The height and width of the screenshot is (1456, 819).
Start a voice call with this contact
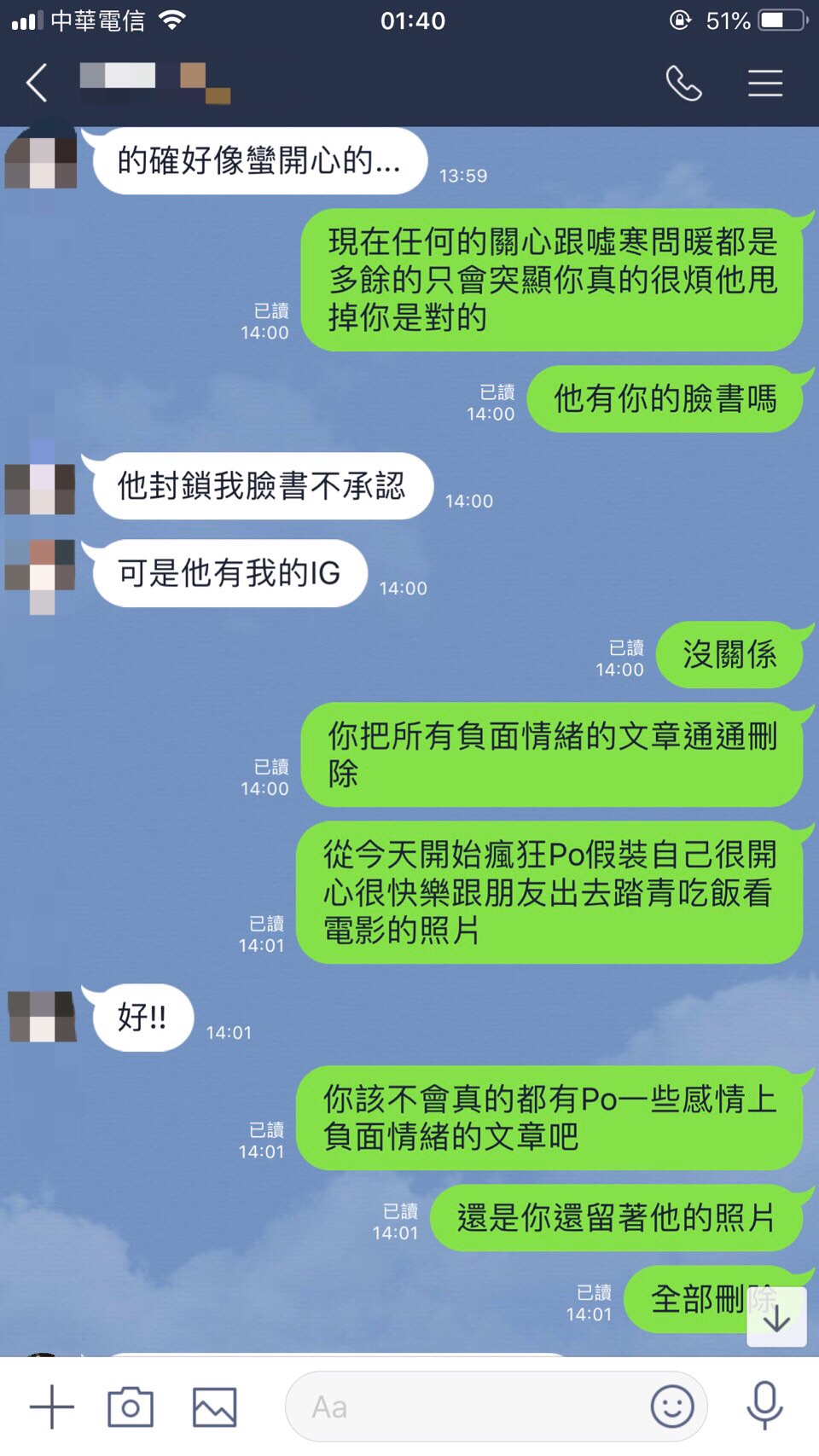coord(683,83)
